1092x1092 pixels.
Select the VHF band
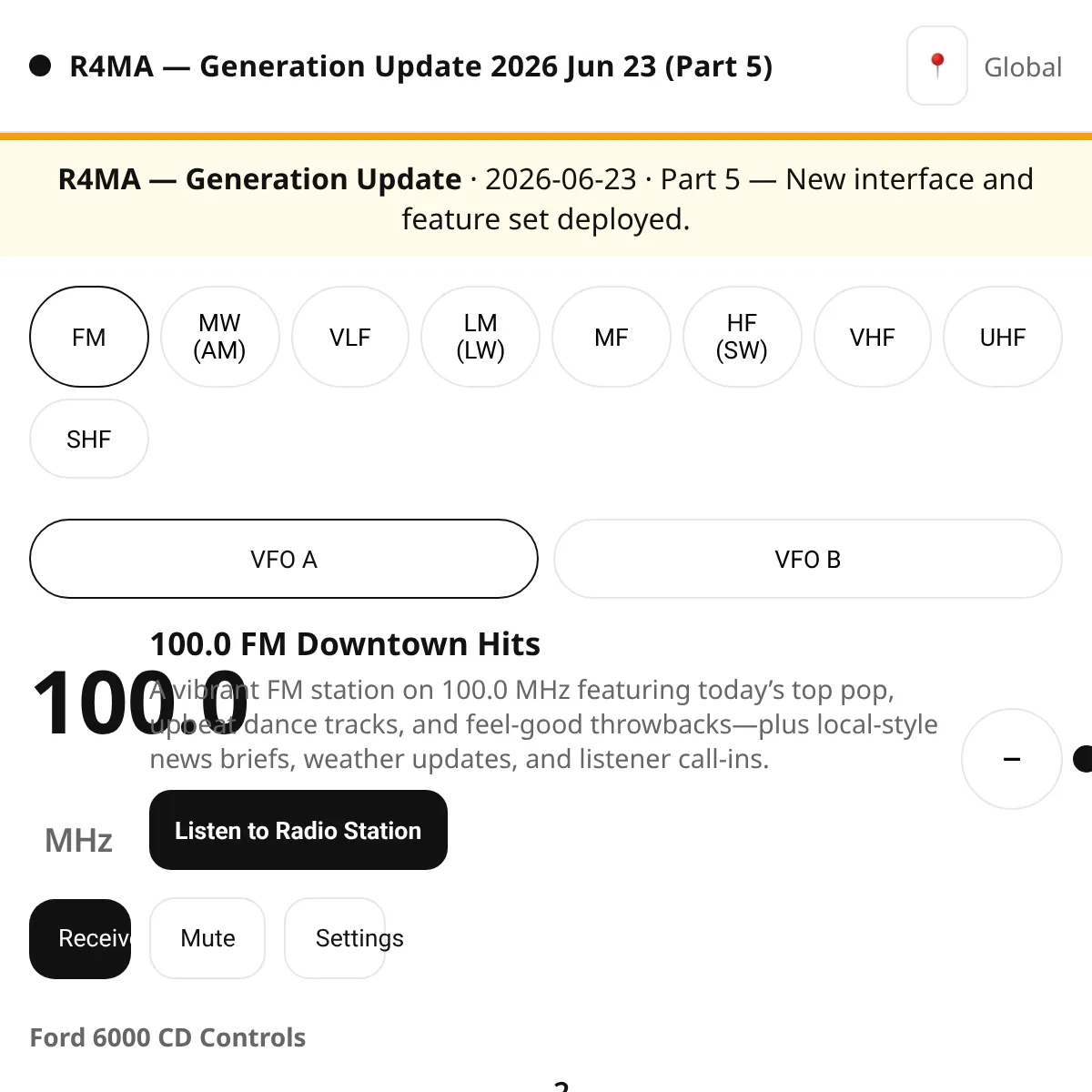(x=873, y=337)
